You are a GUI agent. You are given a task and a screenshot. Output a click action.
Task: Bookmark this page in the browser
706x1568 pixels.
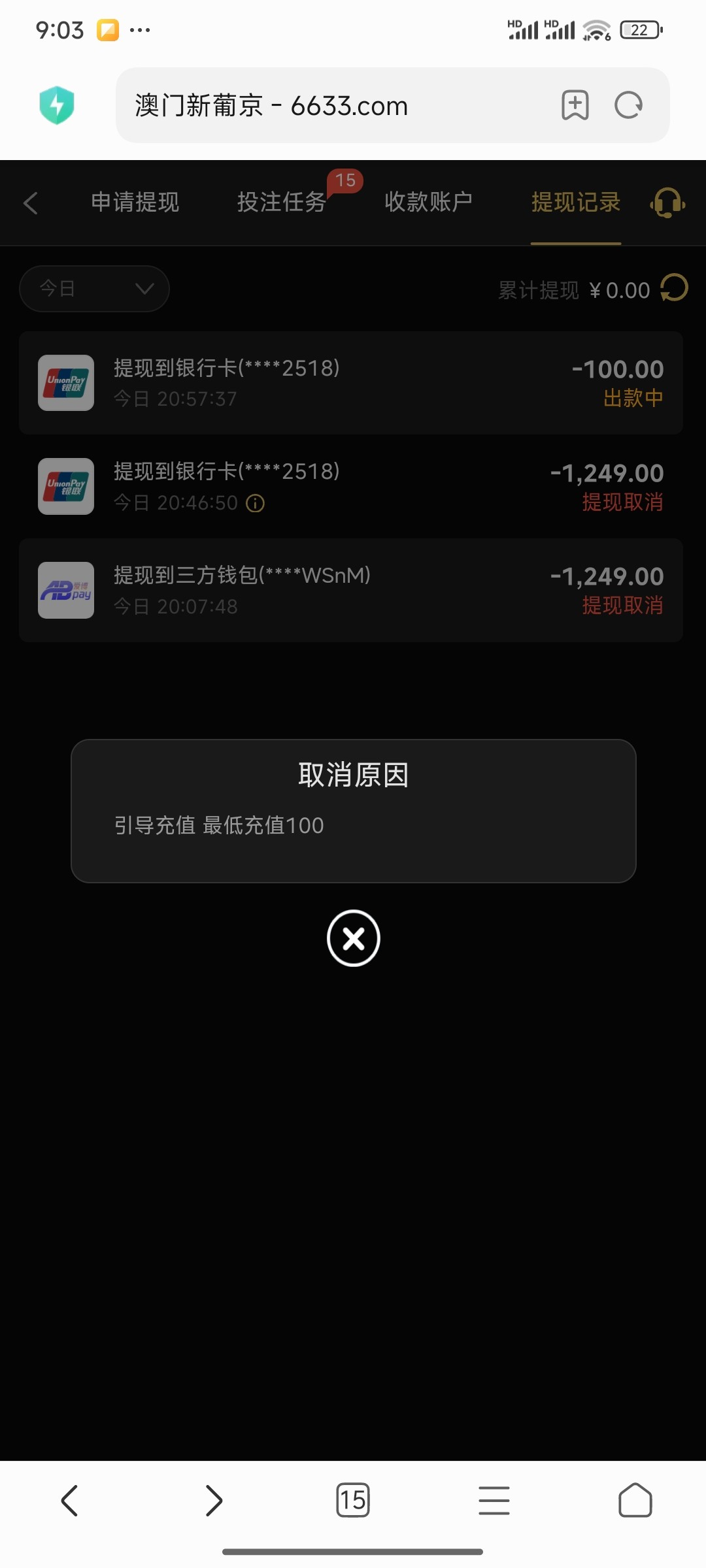575,105
